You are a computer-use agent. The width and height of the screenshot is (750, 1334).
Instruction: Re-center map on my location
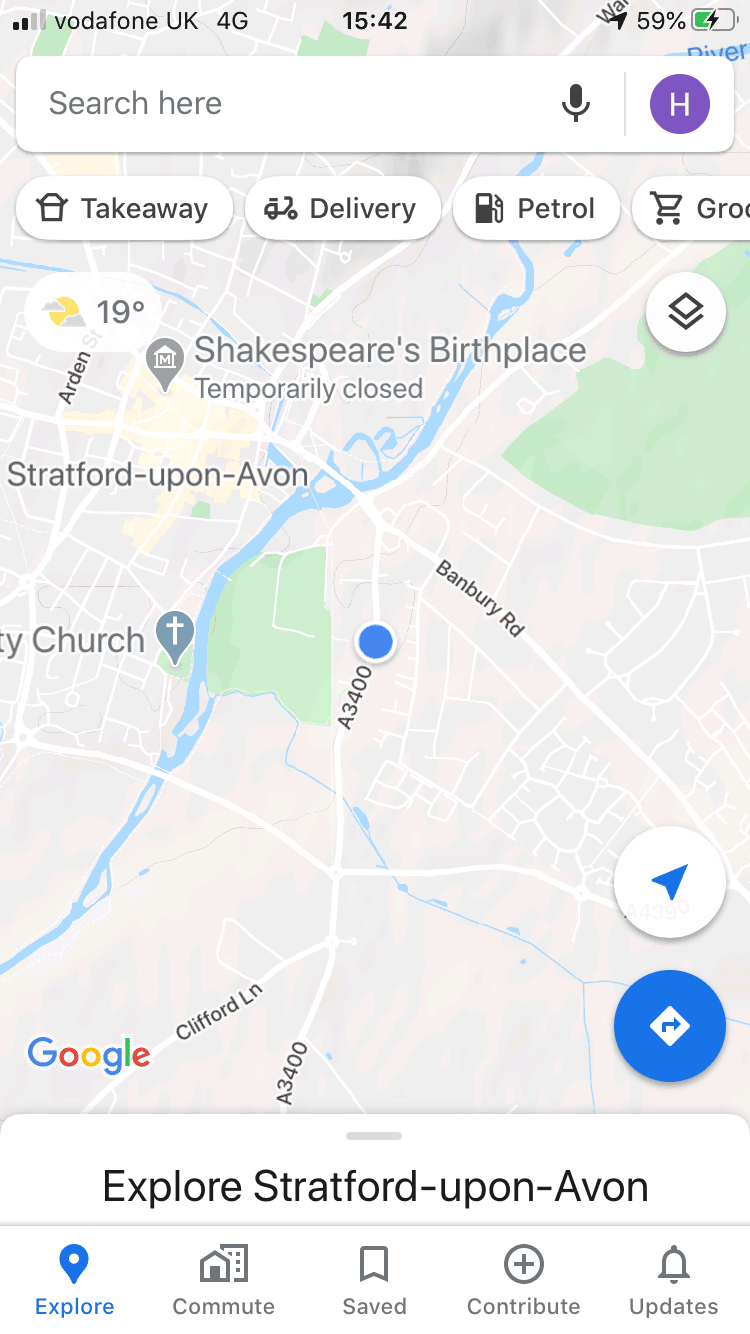(670, 882)
